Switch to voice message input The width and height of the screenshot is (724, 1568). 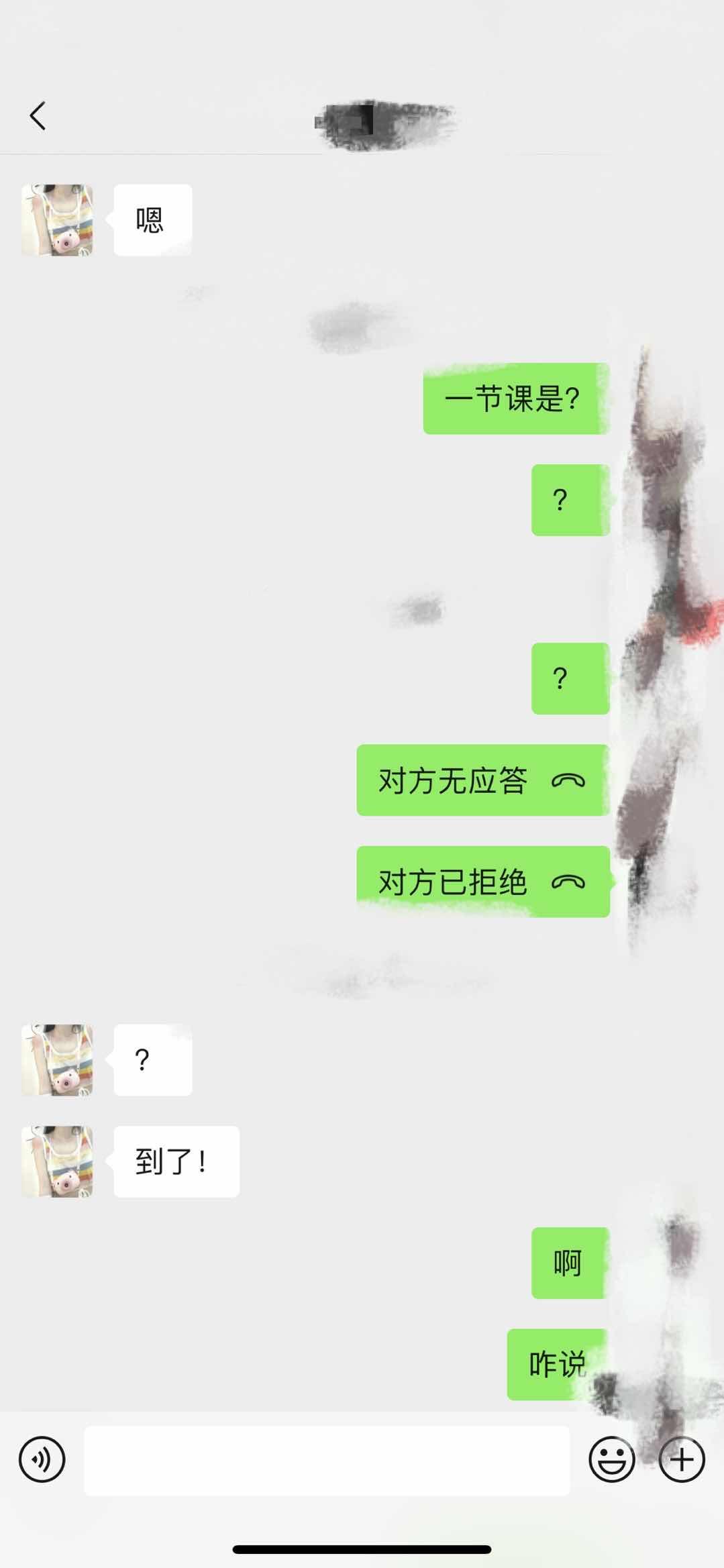coord(42,1459)
